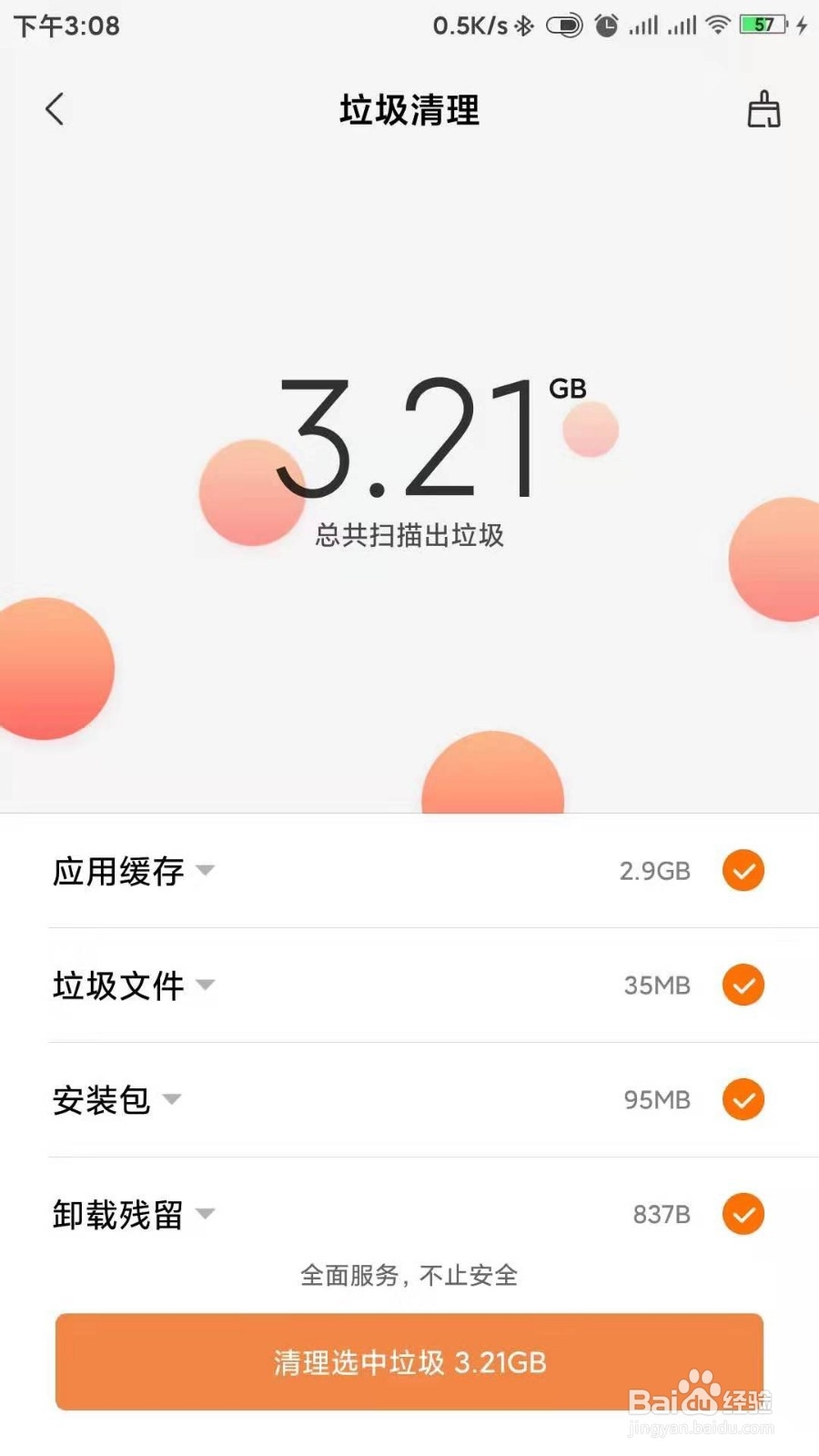Tap the back arrow to exit 垃圾清理
Viewport: 819px width, 1456px height.
pyautogui.click(x=55, y=109)
